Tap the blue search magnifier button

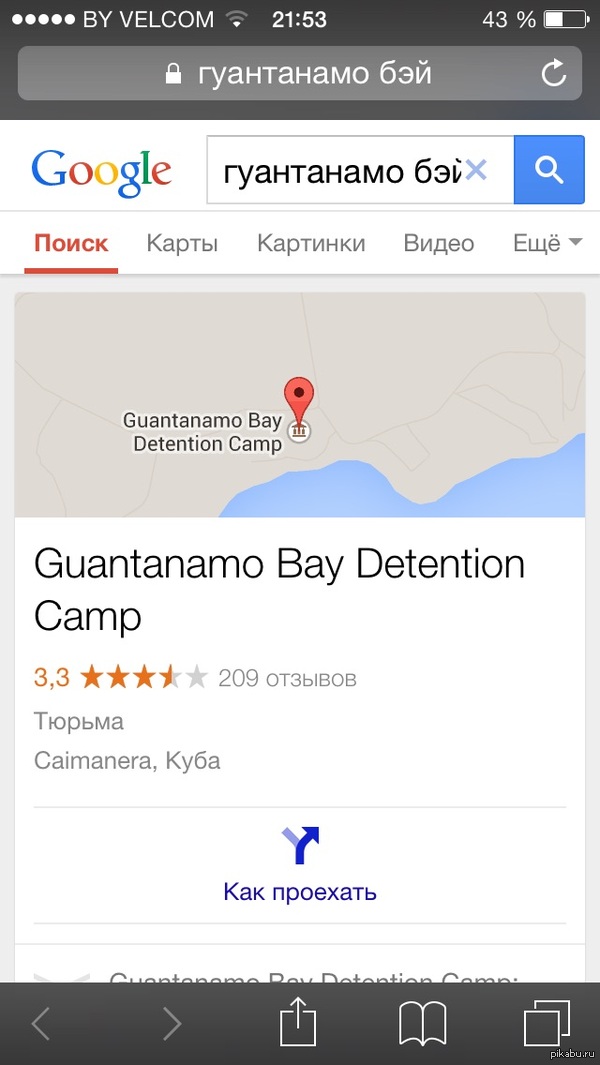pyautogui.click(x=549, y=171)
